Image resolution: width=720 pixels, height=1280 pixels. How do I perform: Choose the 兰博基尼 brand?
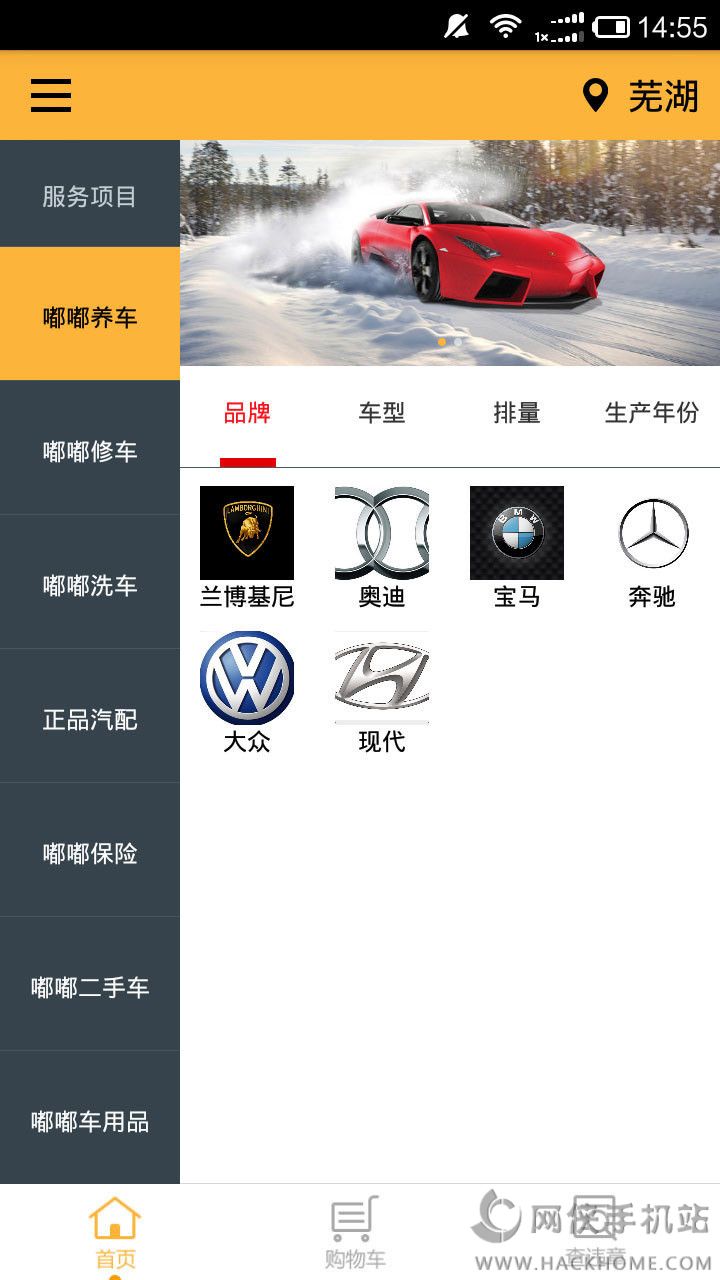pos(247,546)
